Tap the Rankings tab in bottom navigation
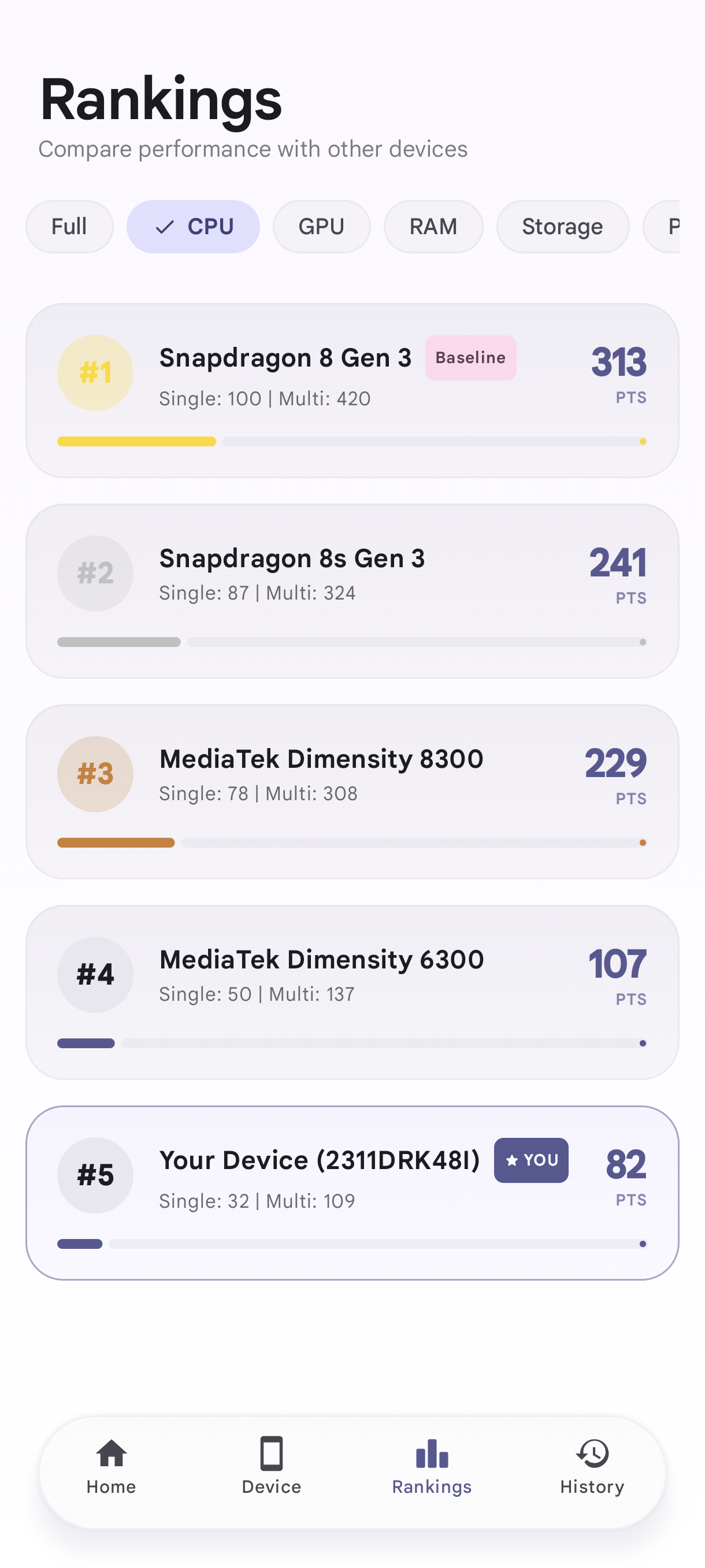Viewport: 705px width, 1568px height. (x=432, y=1466)
